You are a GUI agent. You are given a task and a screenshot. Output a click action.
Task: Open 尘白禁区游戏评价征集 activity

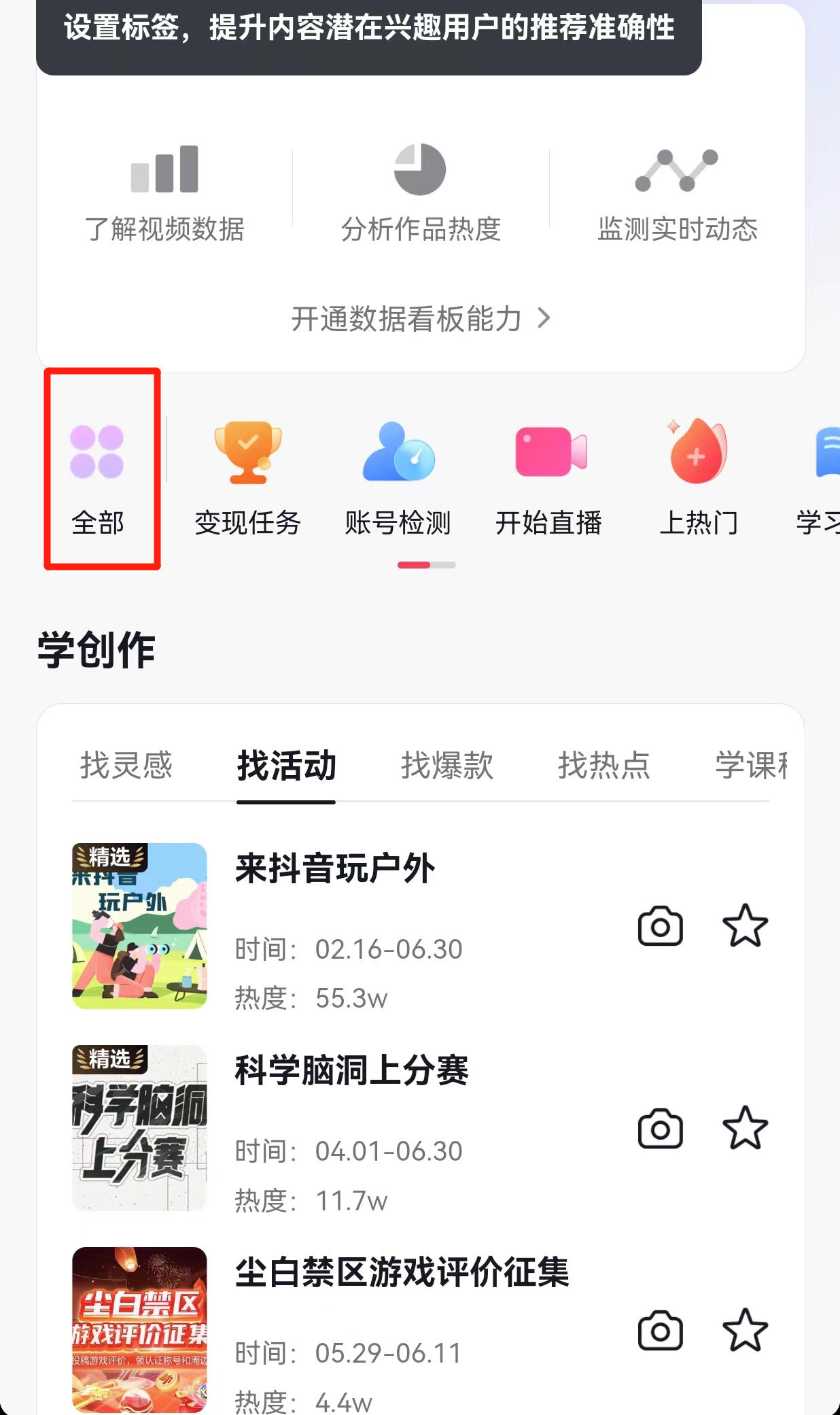tap(402, 1272)
